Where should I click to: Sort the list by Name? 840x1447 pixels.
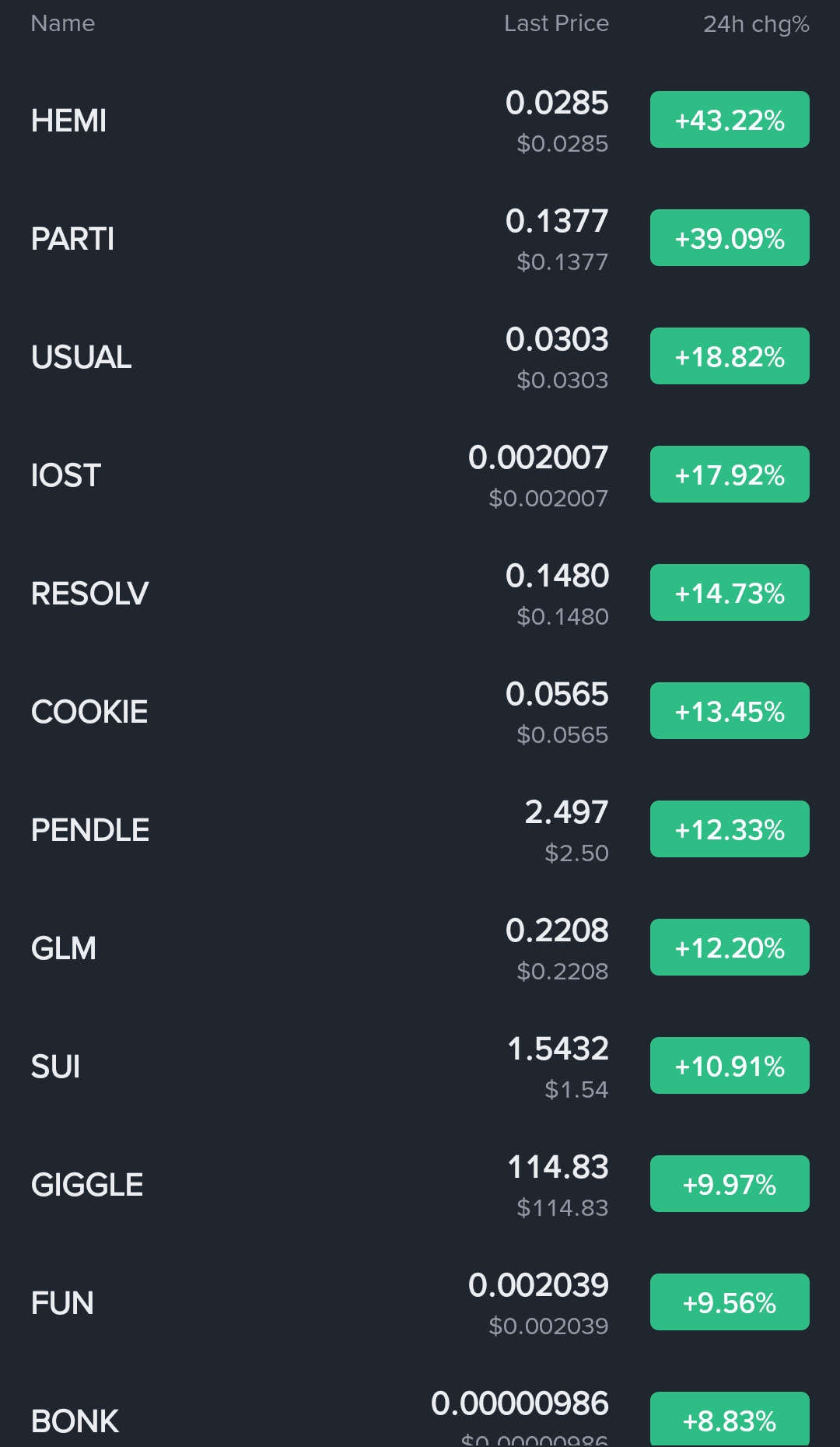pos(63,23)
